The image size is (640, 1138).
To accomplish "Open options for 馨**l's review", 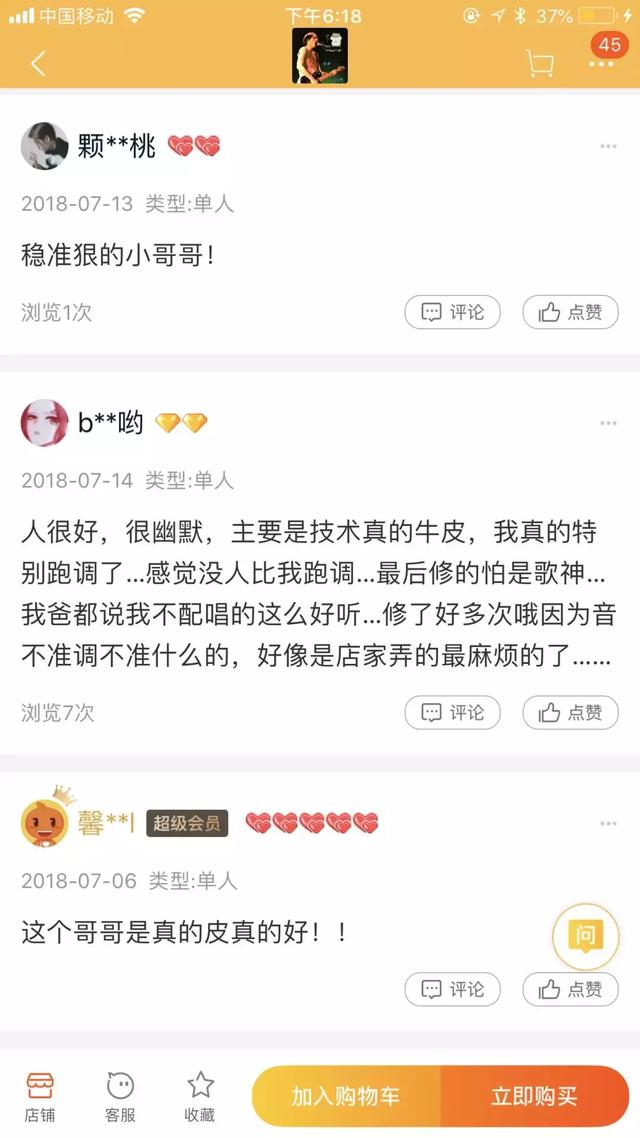I will tap(608, 824).
